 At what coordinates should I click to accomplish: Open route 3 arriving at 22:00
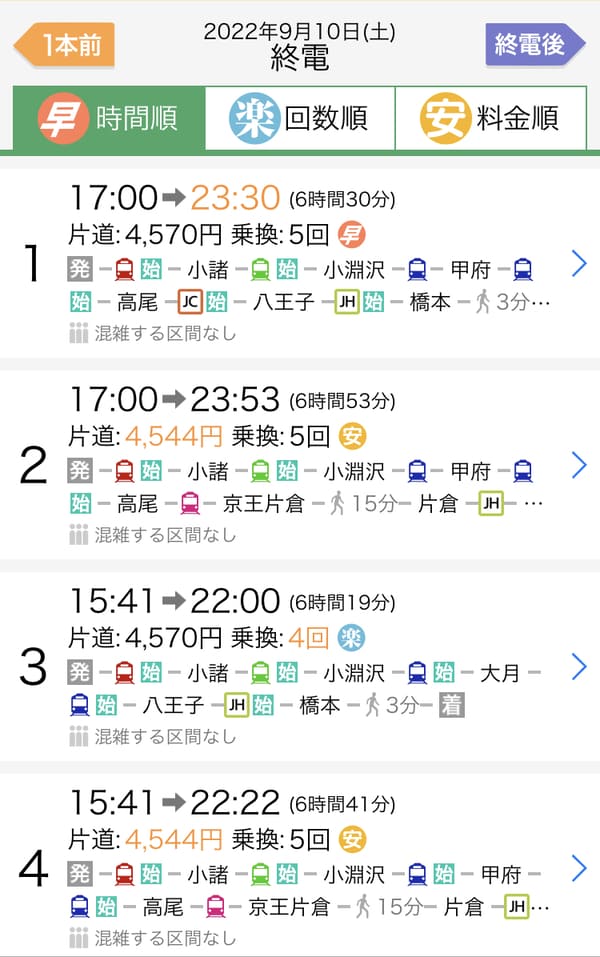click(300, 666)
